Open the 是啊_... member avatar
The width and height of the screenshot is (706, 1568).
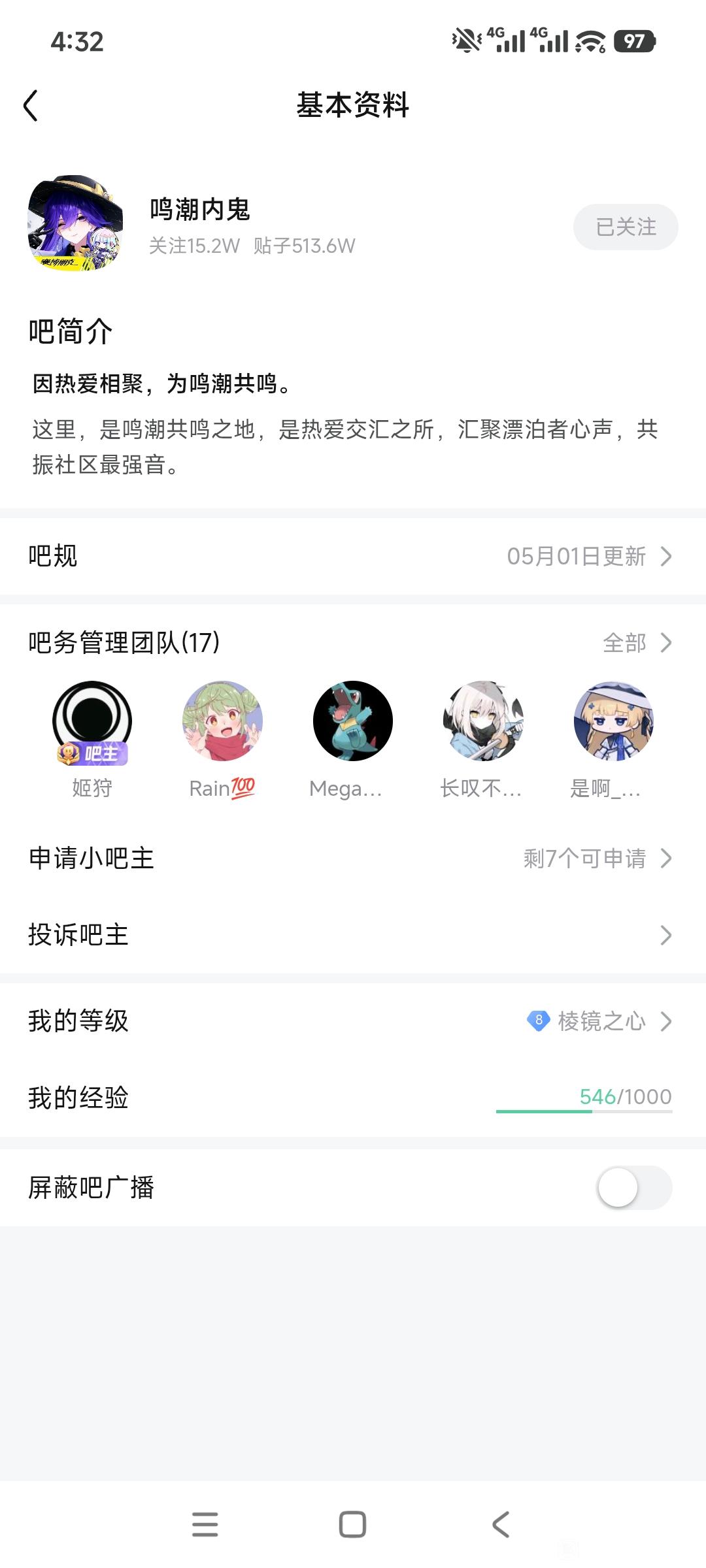[x=614, y=721]
